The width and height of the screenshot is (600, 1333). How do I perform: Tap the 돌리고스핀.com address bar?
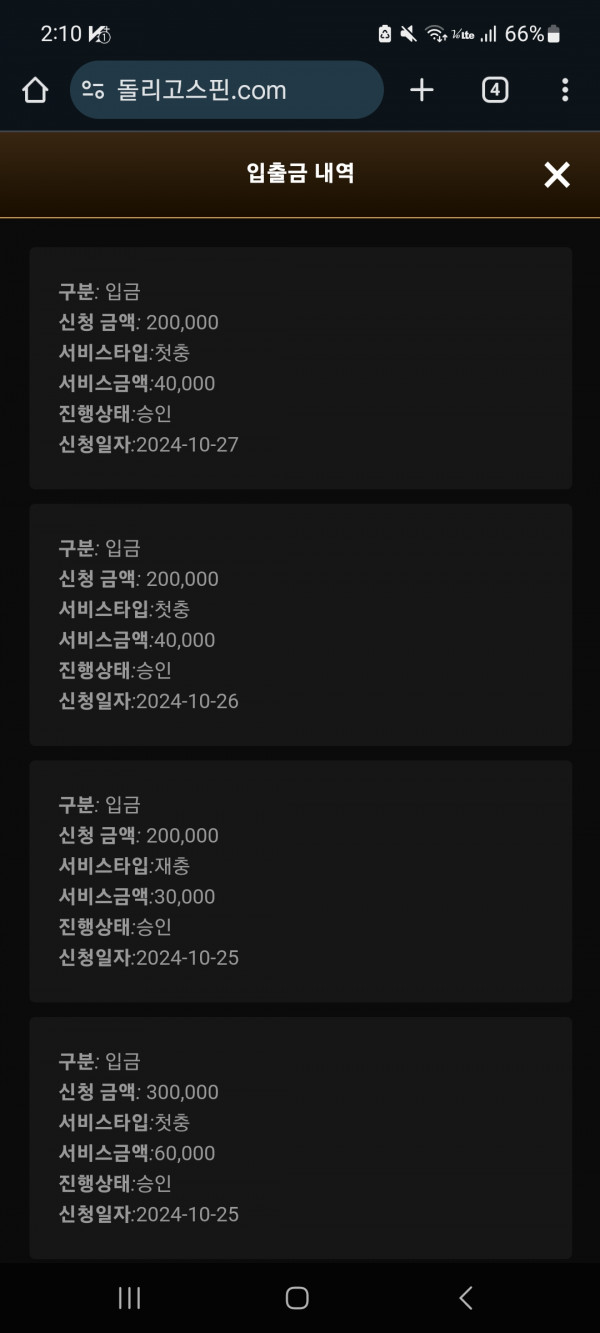(227, 90)
